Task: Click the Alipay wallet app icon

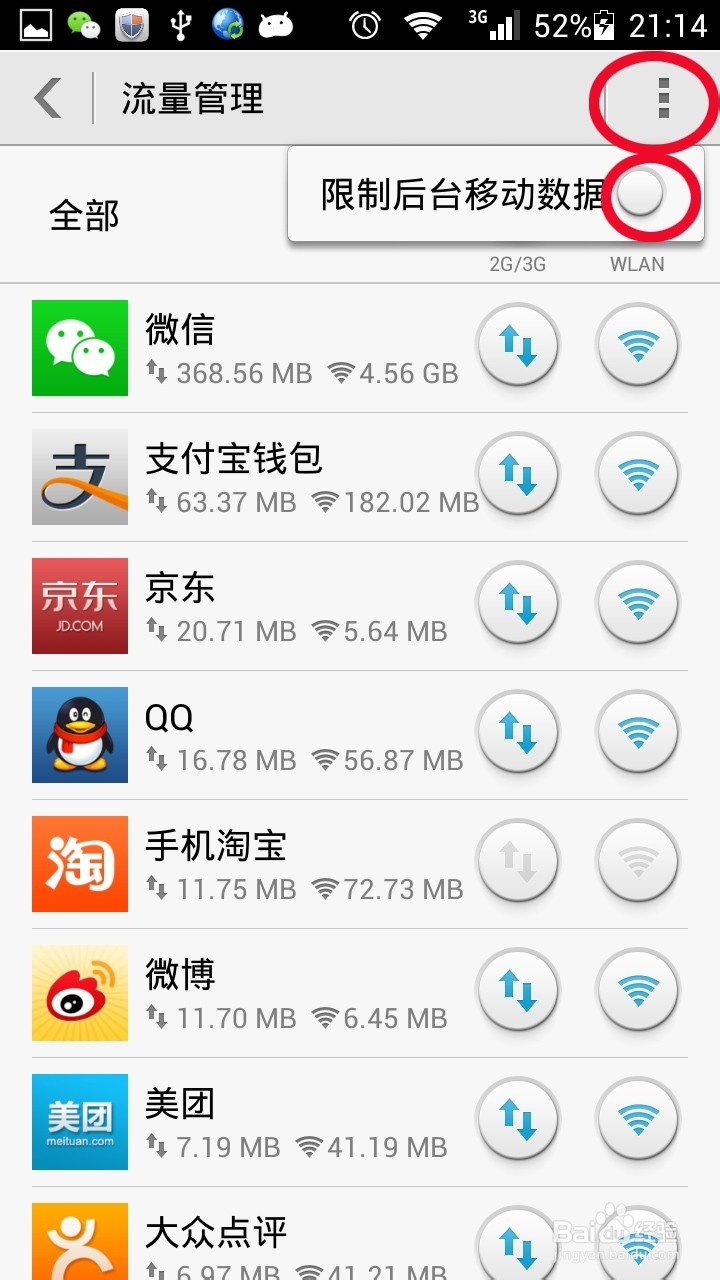Action: (80, 476)
